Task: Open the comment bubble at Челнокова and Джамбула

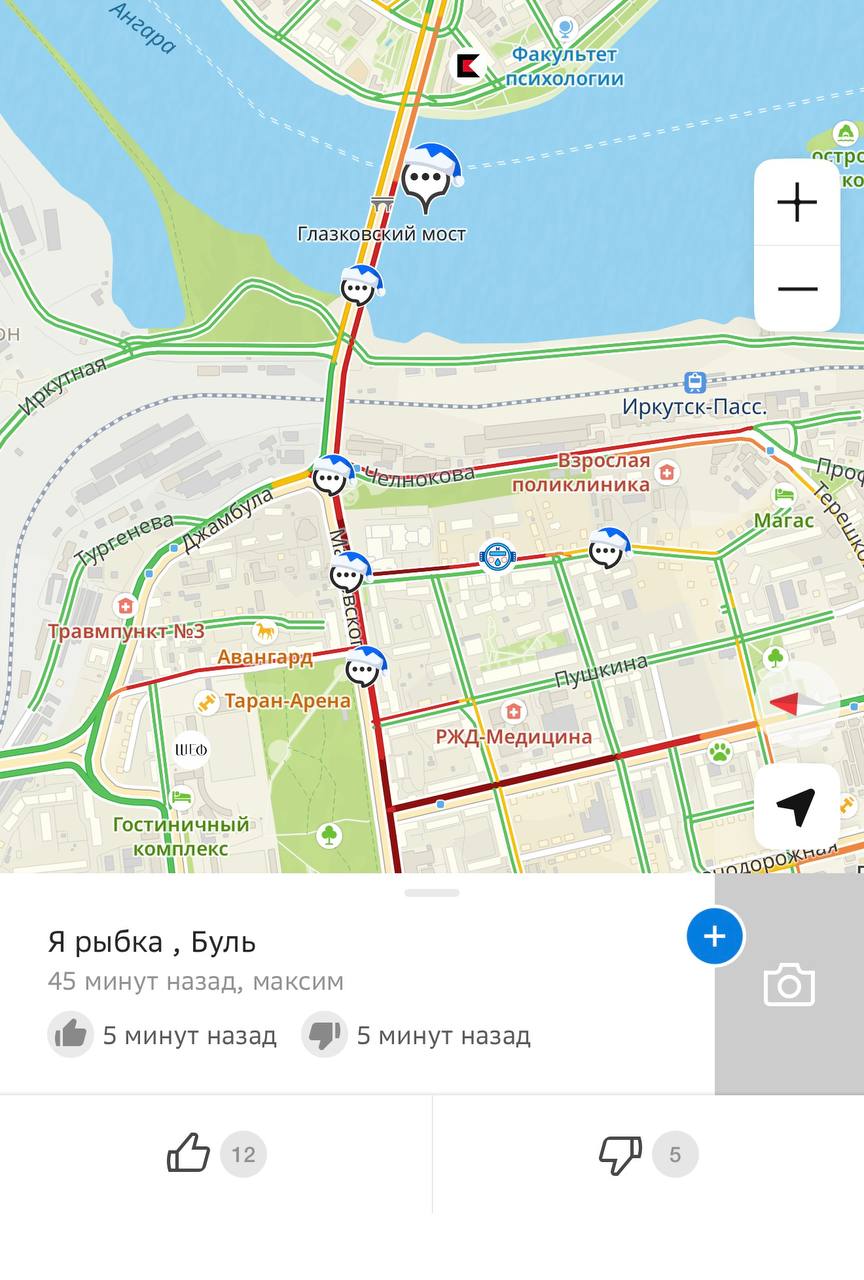Action: tap(331, 477)
